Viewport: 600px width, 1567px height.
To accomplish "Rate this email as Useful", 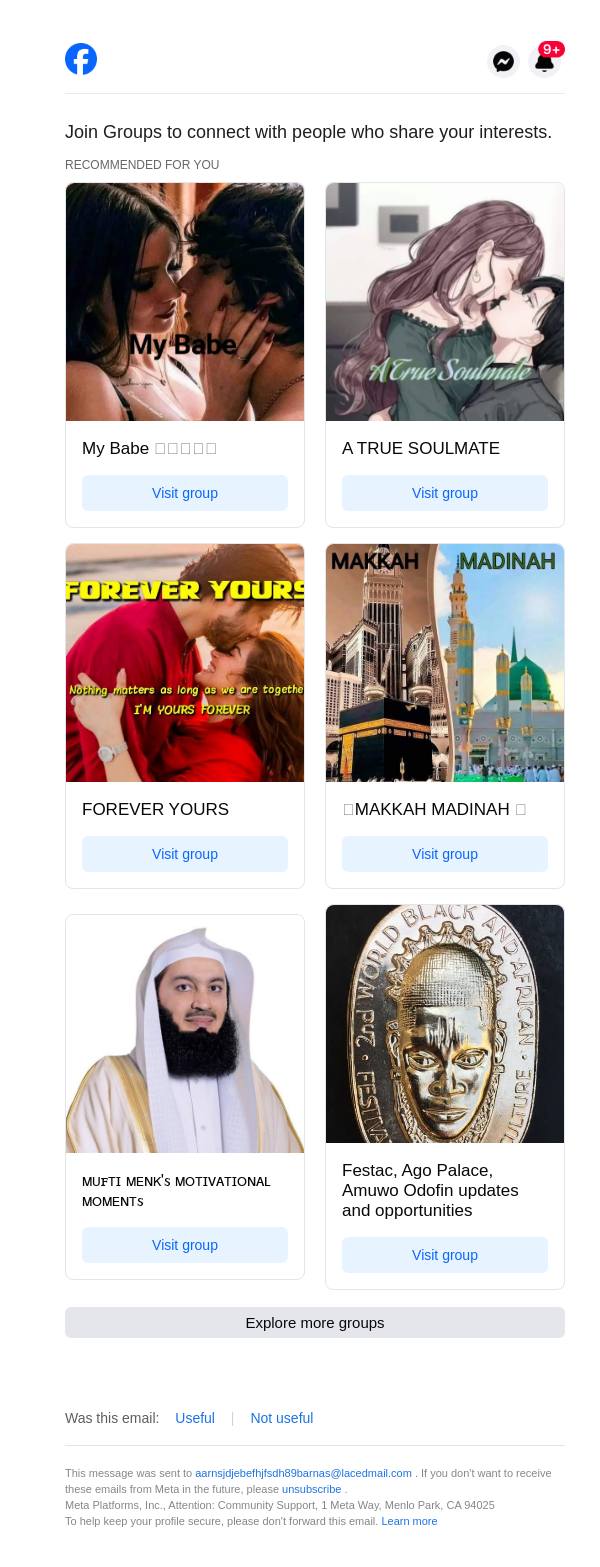I will pyautogui.click(x=195, y=1418).
